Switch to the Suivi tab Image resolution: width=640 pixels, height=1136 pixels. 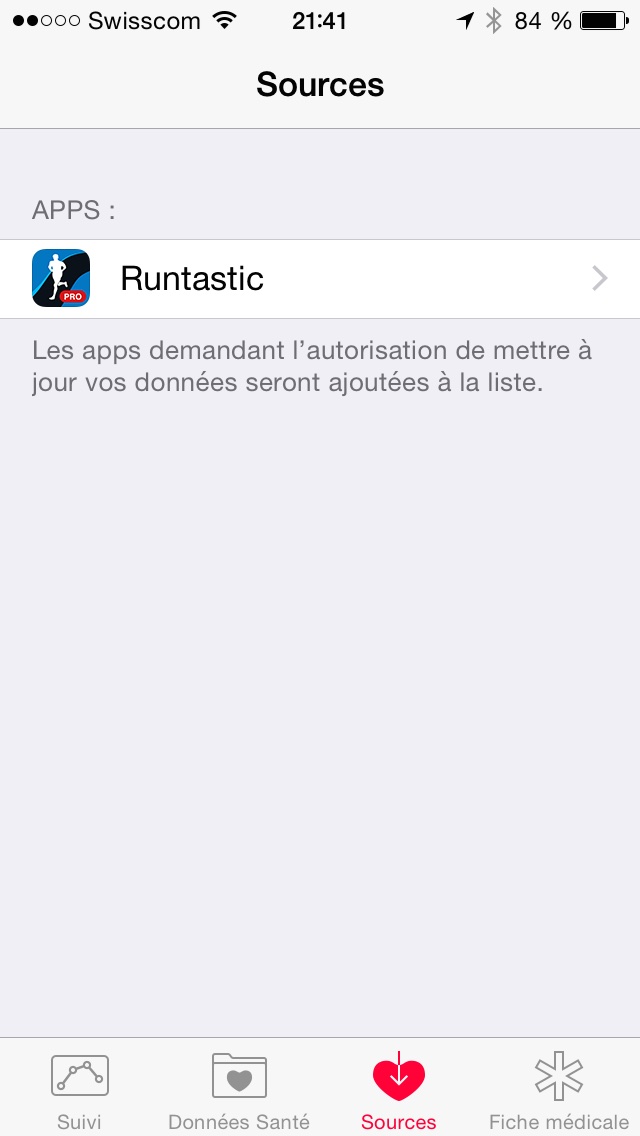click(x=79, y=1088)
